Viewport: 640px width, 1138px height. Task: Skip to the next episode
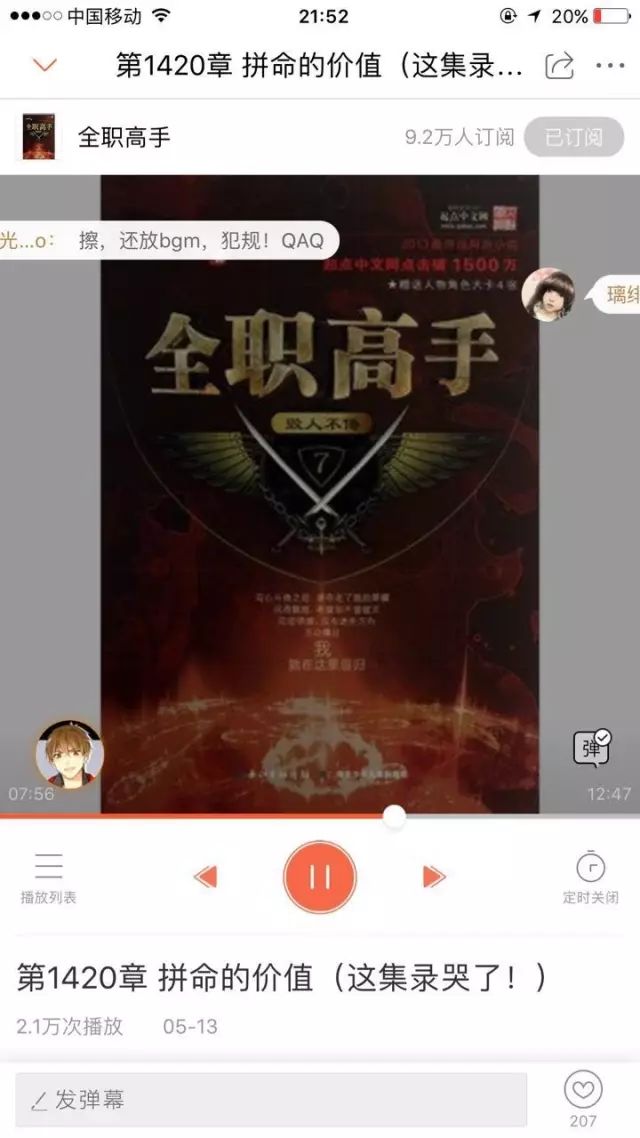(433, 877)
